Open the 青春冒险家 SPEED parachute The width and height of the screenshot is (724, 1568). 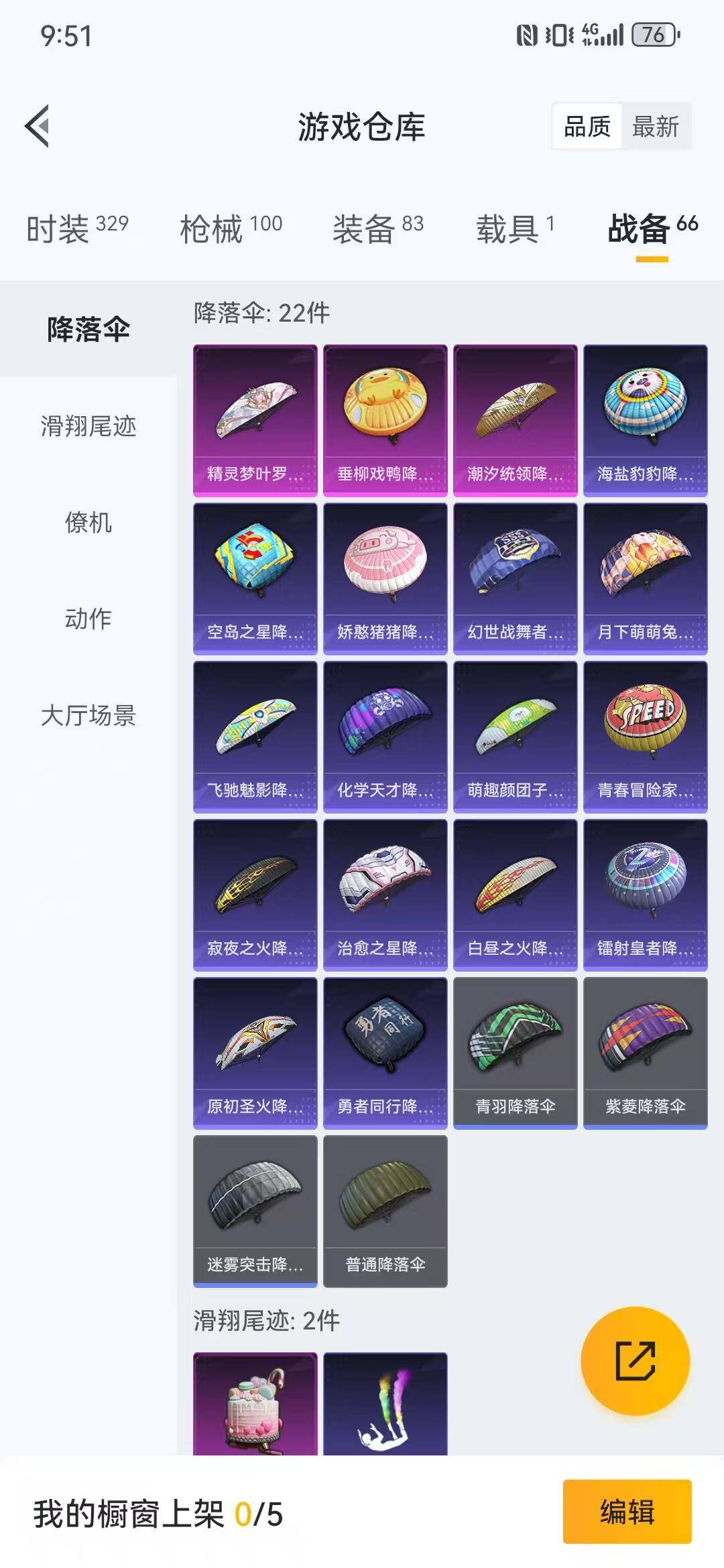(645, 737)
